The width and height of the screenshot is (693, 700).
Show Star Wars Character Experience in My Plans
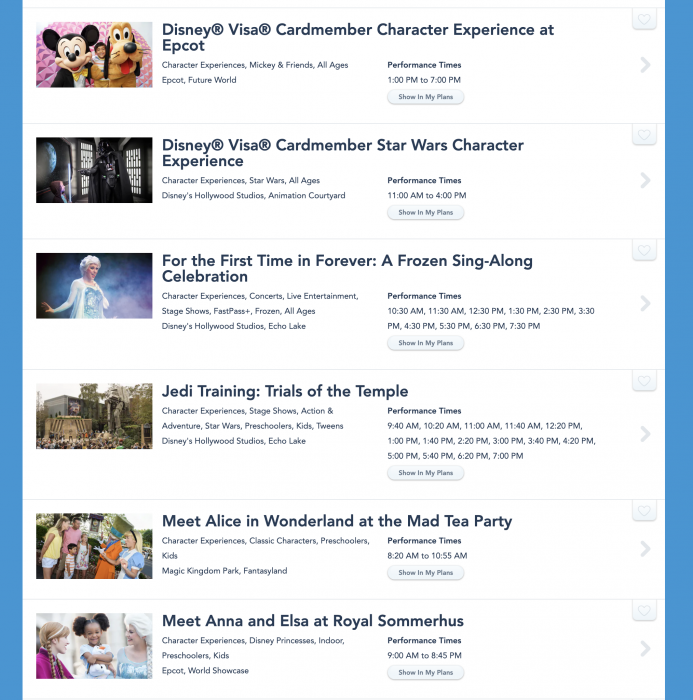pos(425,212)
